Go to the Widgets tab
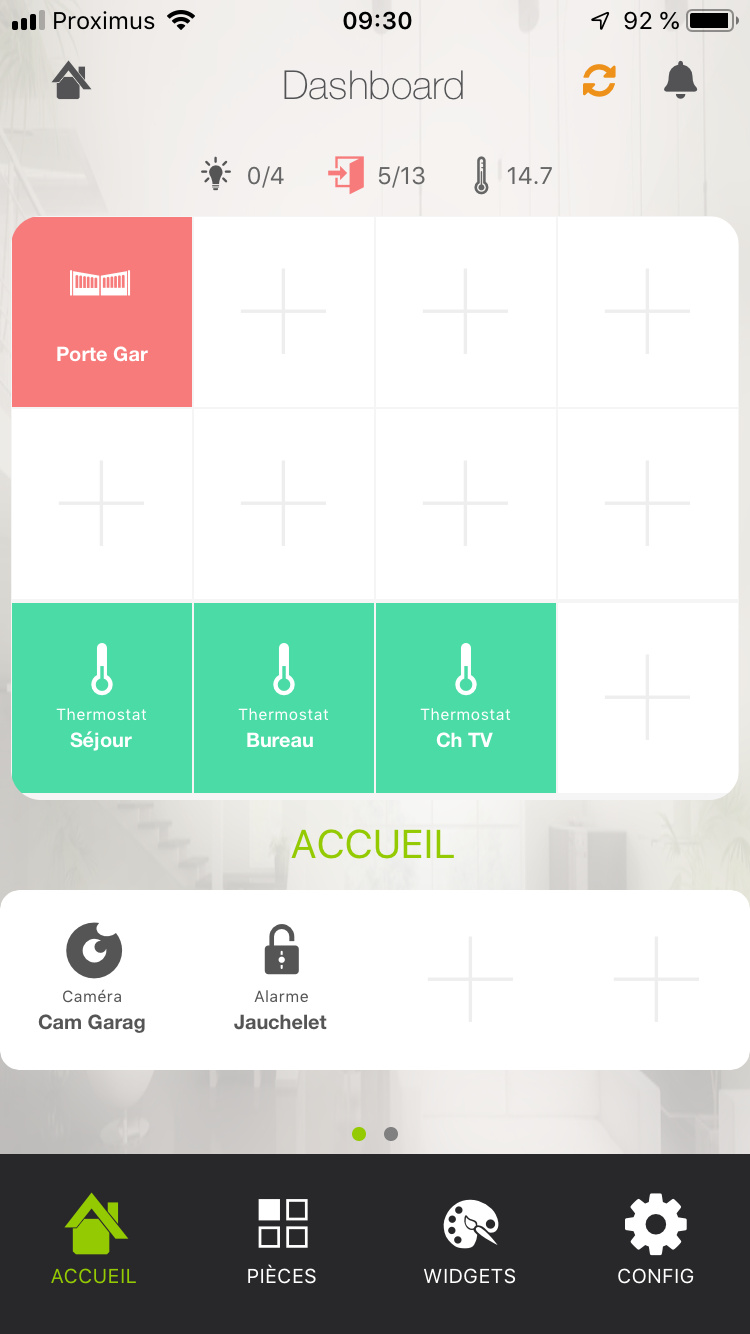The image size is (750, 1334). tap(470, 1241)
